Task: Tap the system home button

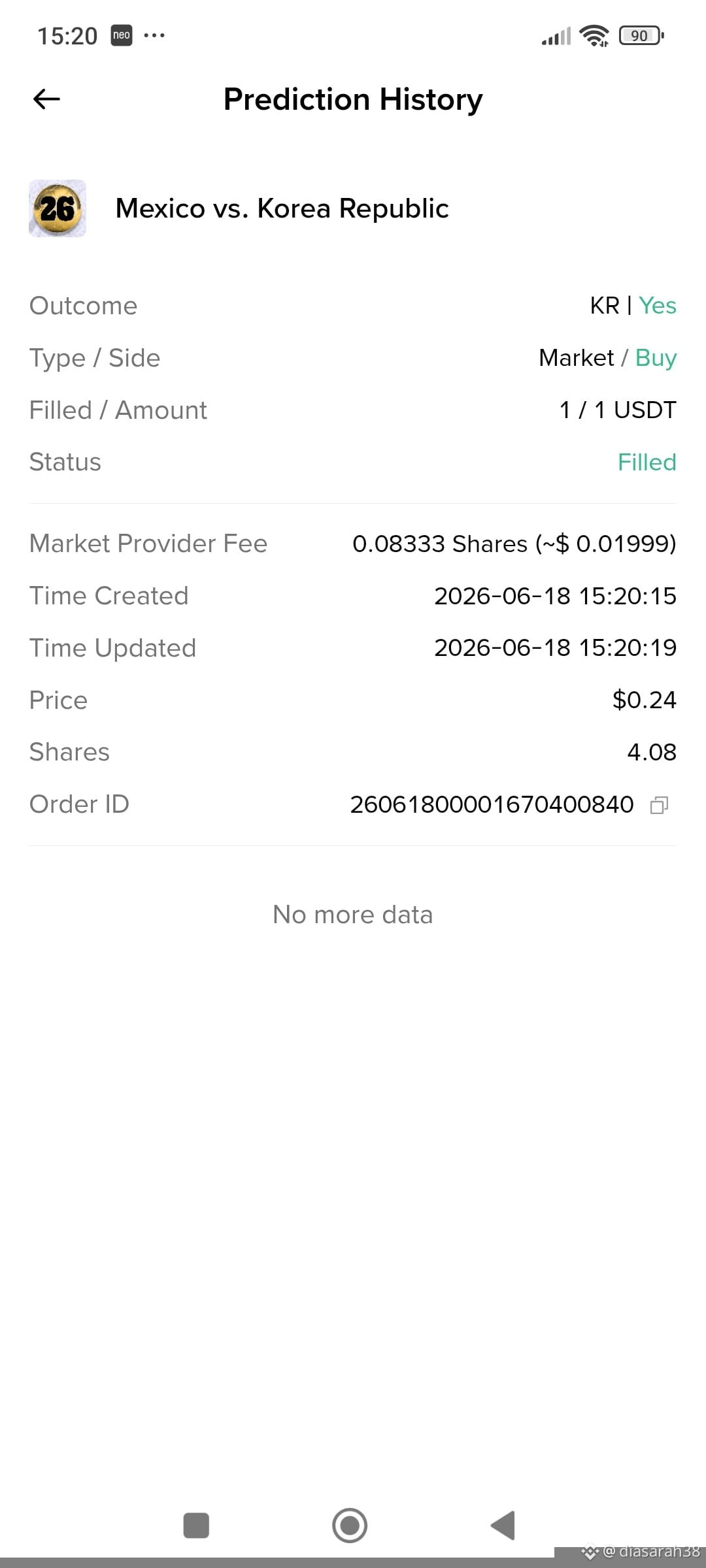Action: (x=350, y=1526)
